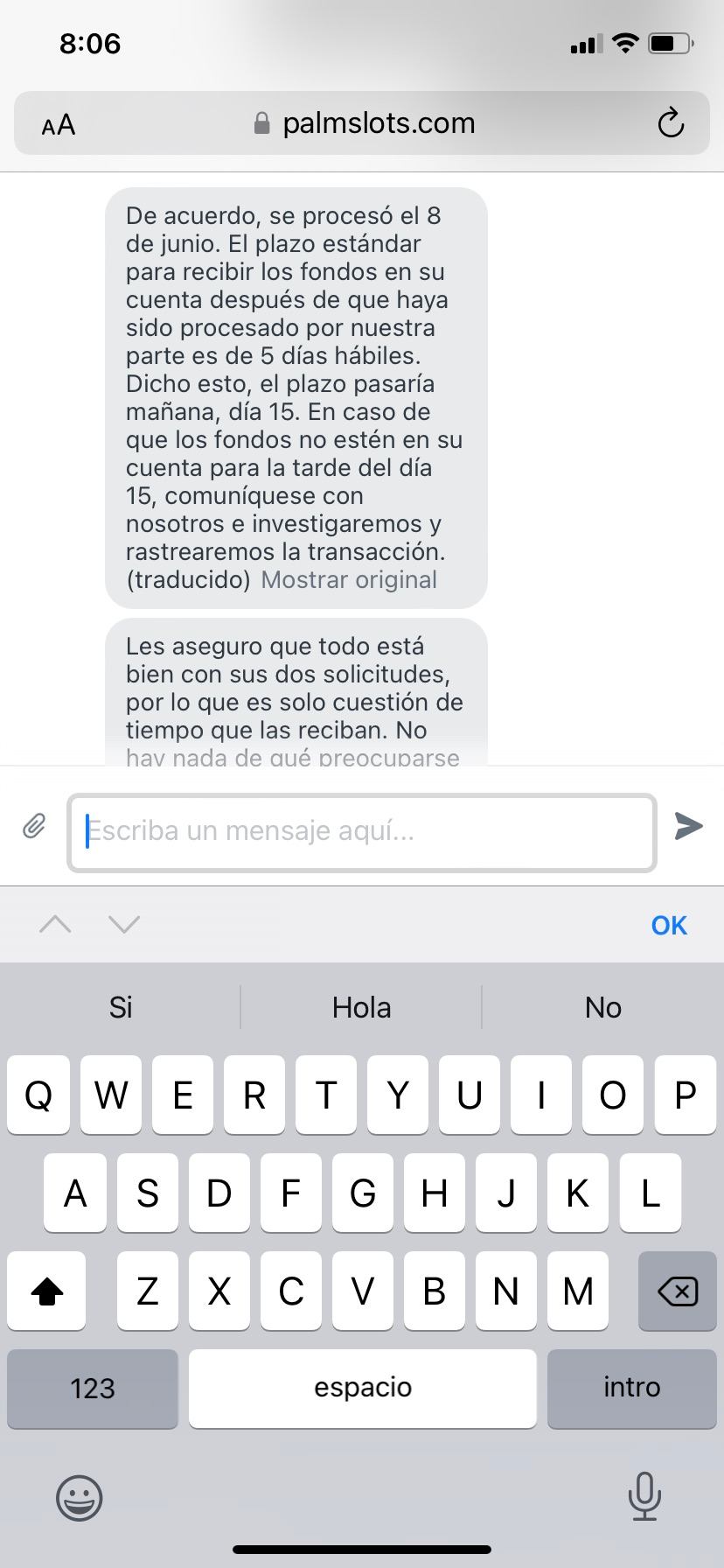Viewport: 724px width, 1568px height.
Task: Start voice dictation with the microphone
Action: click(x=644, y=1496)
